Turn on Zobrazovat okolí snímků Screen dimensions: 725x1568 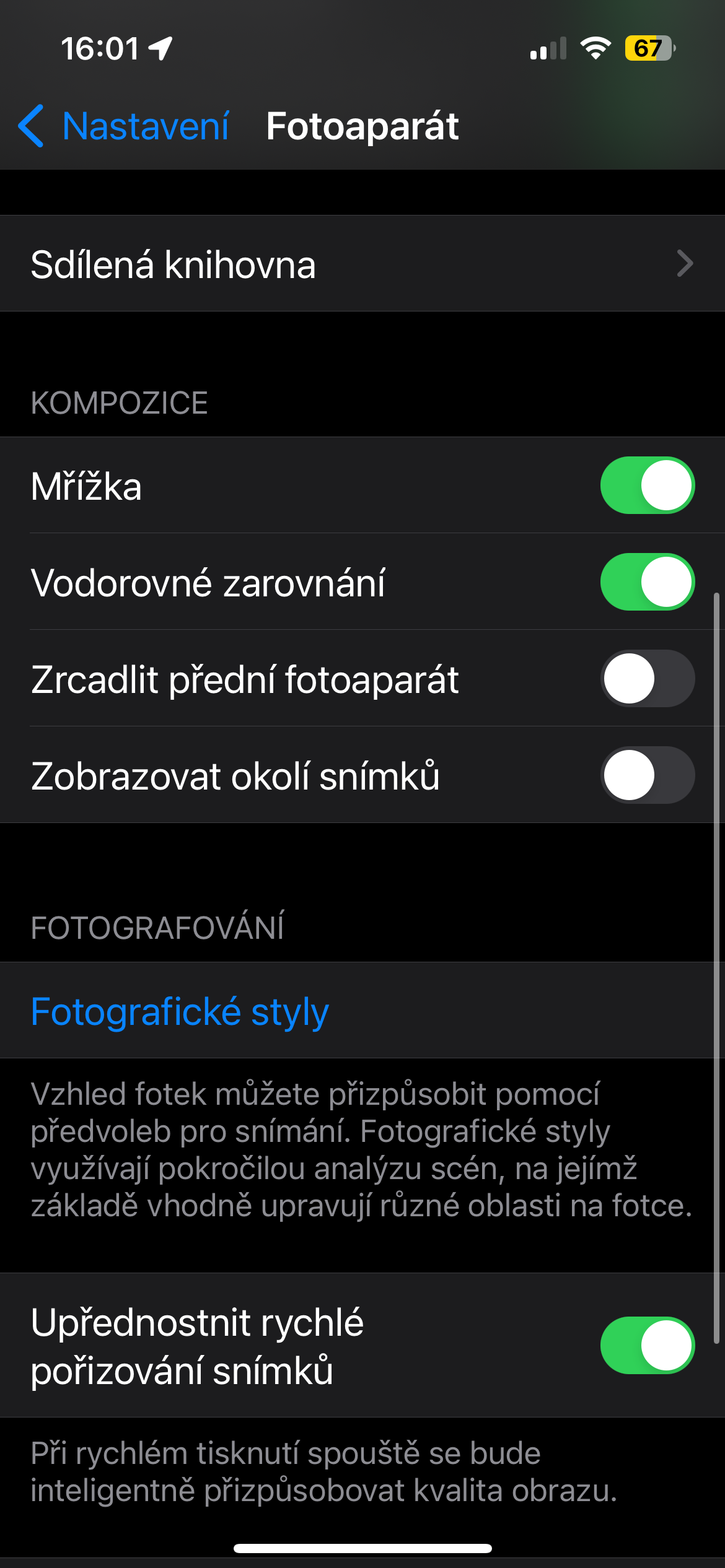(647, 775)
